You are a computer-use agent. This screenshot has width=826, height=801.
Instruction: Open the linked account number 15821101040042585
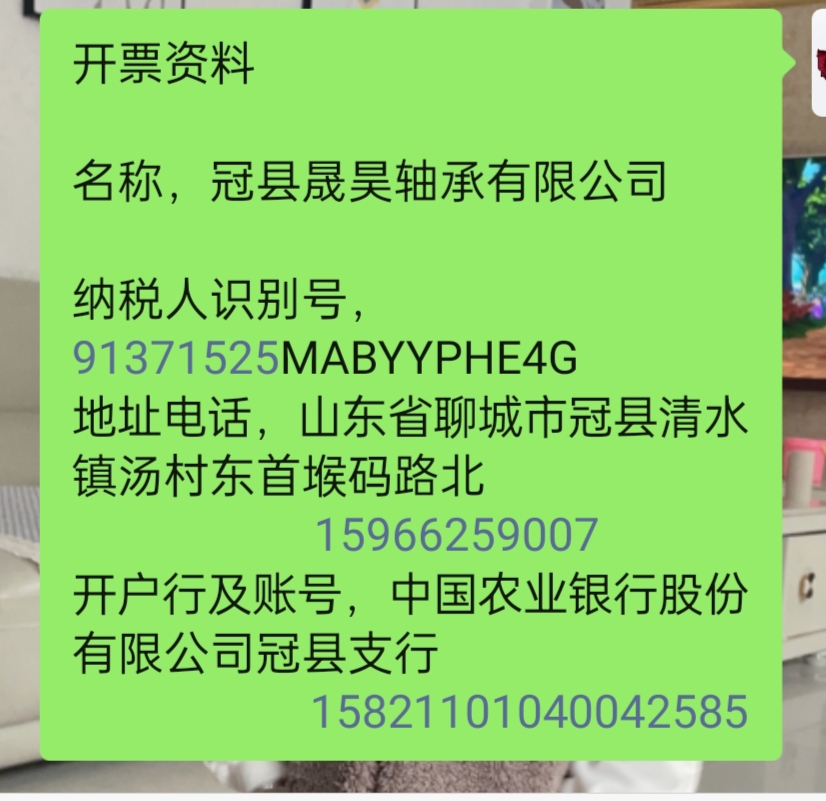click(529, 711)
